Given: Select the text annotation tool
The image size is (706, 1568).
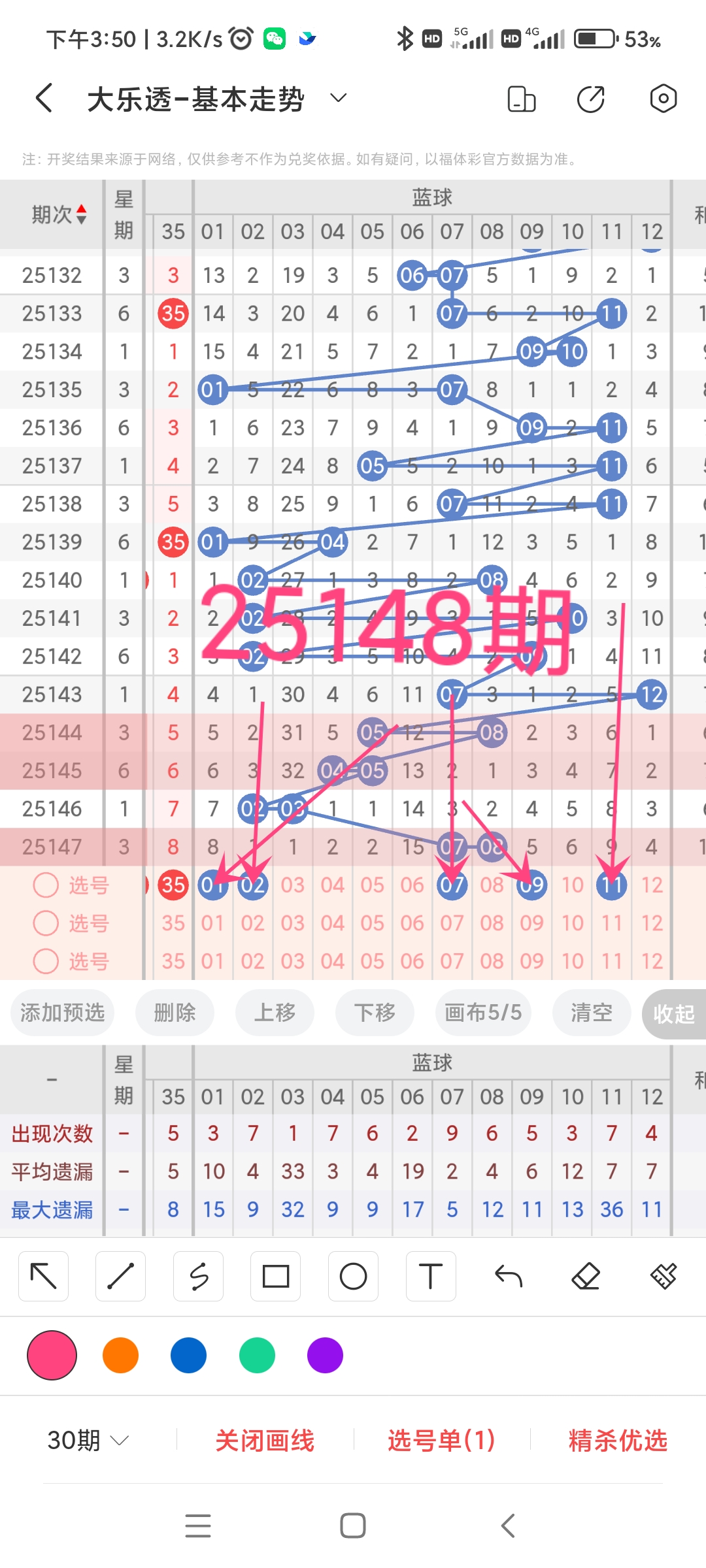Looking at the screenshot, I should click(430, 1275).
